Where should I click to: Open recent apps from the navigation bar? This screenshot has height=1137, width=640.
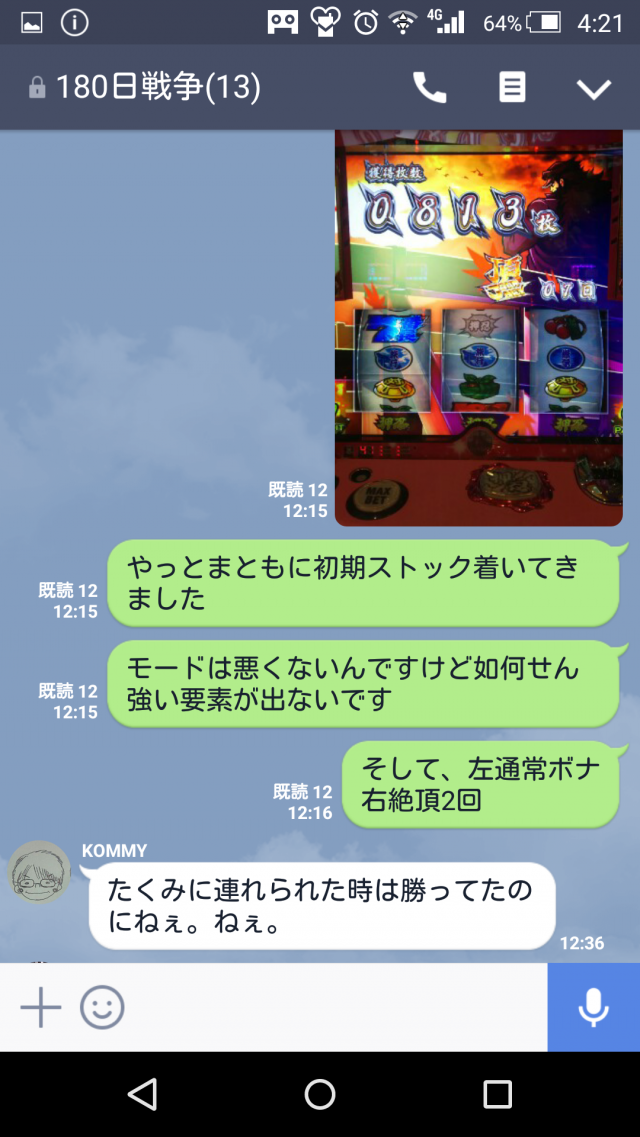497,1094
